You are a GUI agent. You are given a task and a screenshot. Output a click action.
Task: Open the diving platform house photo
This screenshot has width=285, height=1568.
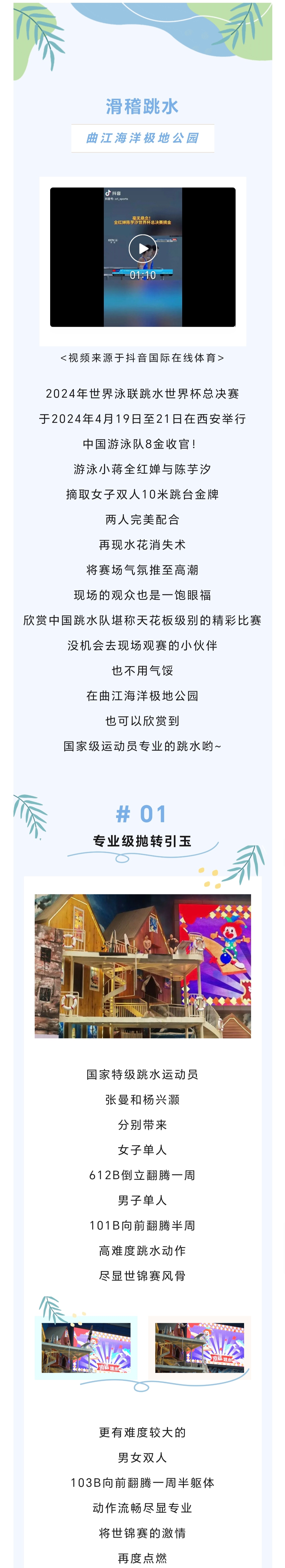coord(142,966)
